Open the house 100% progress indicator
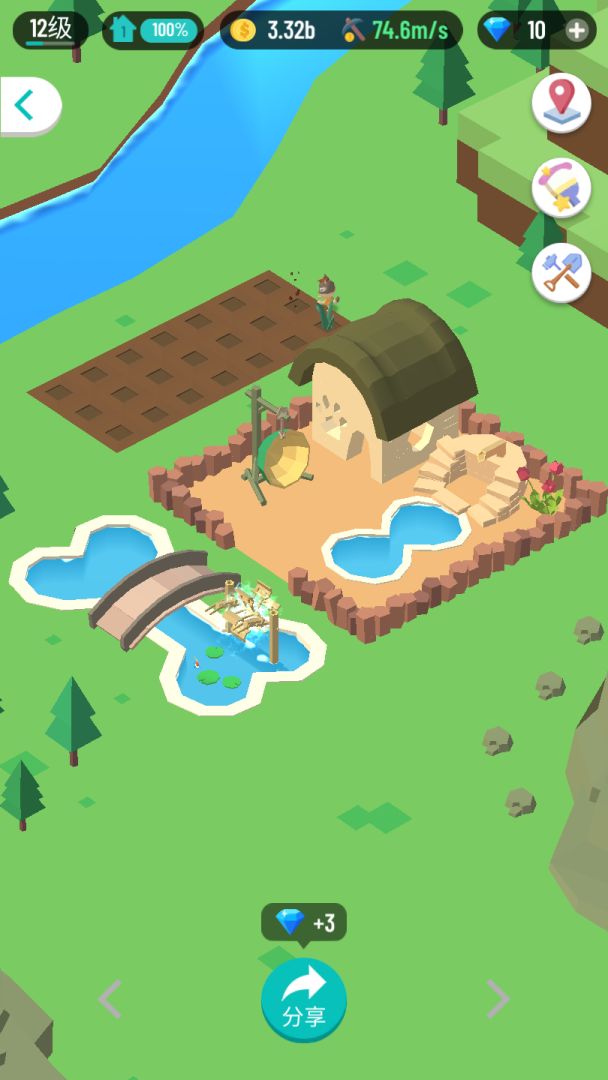608x1080 pixels. click(x=153, y=30)
